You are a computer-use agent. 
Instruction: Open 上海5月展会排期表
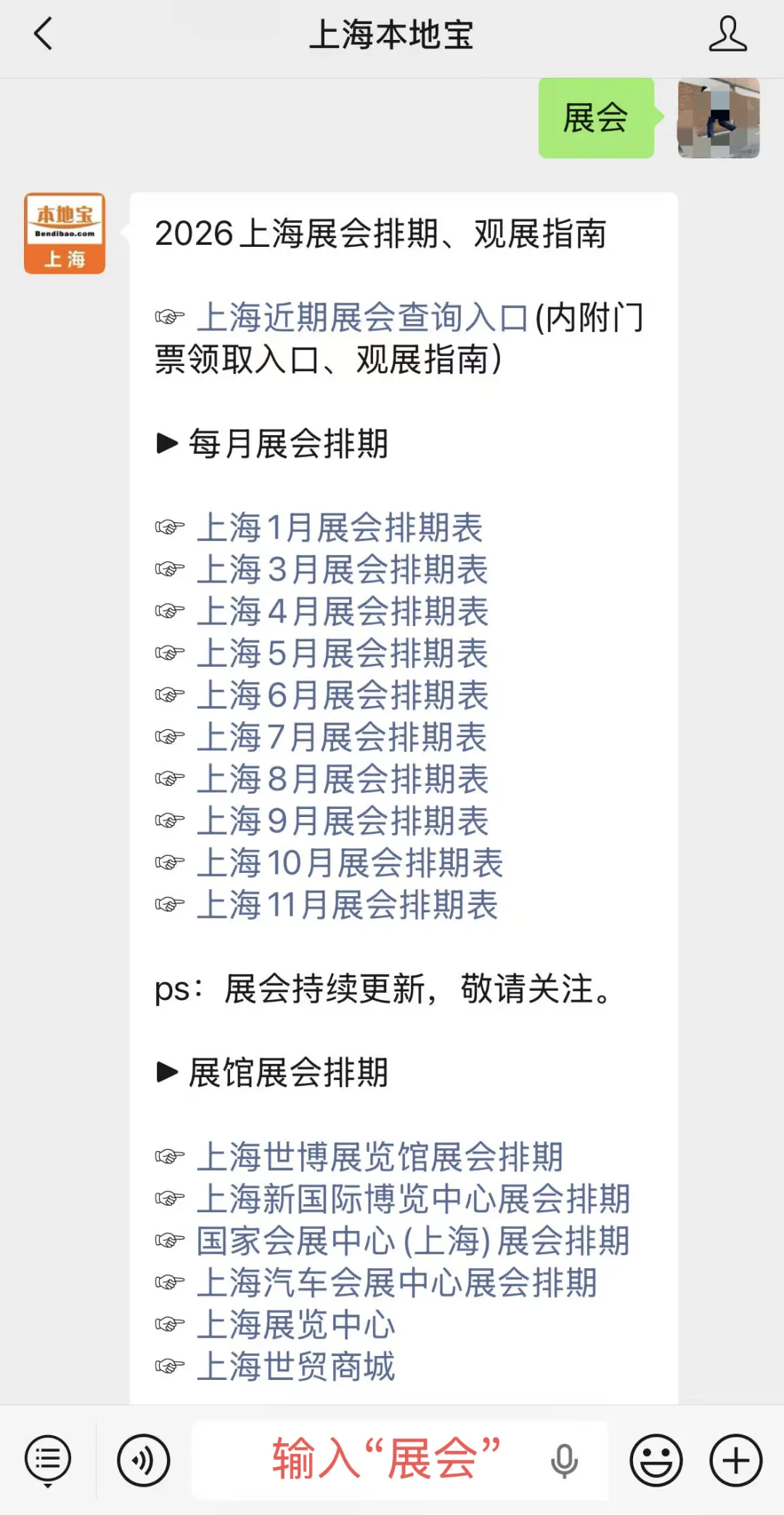pyautogui.click(x=343, y=653)
